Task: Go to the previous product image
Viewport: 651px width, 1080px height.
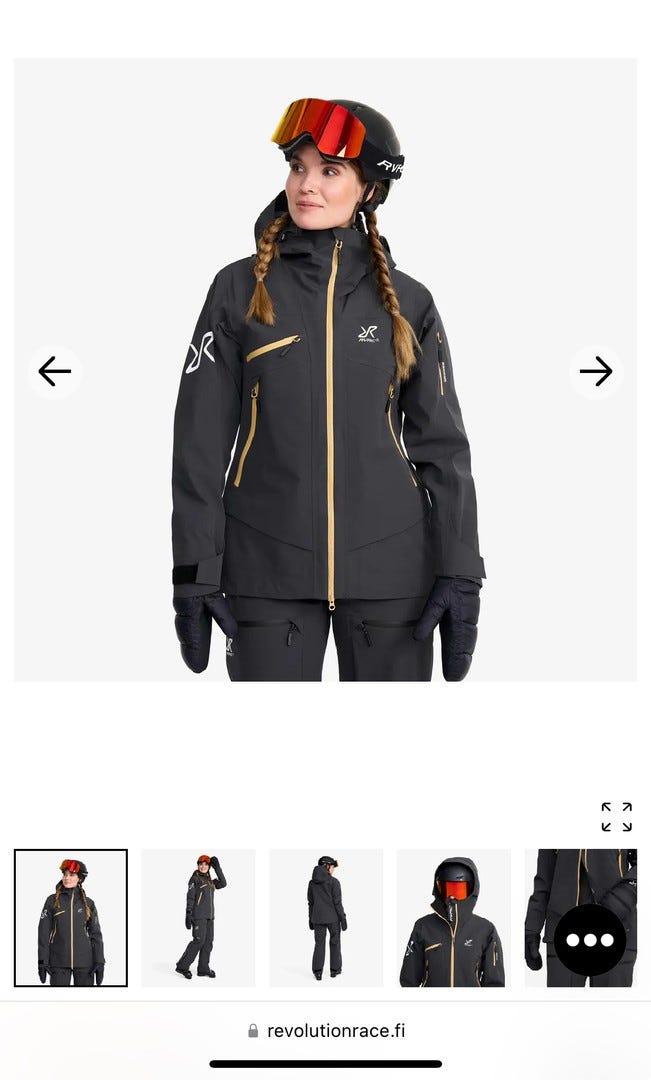Action: click(x=55, y=372)
